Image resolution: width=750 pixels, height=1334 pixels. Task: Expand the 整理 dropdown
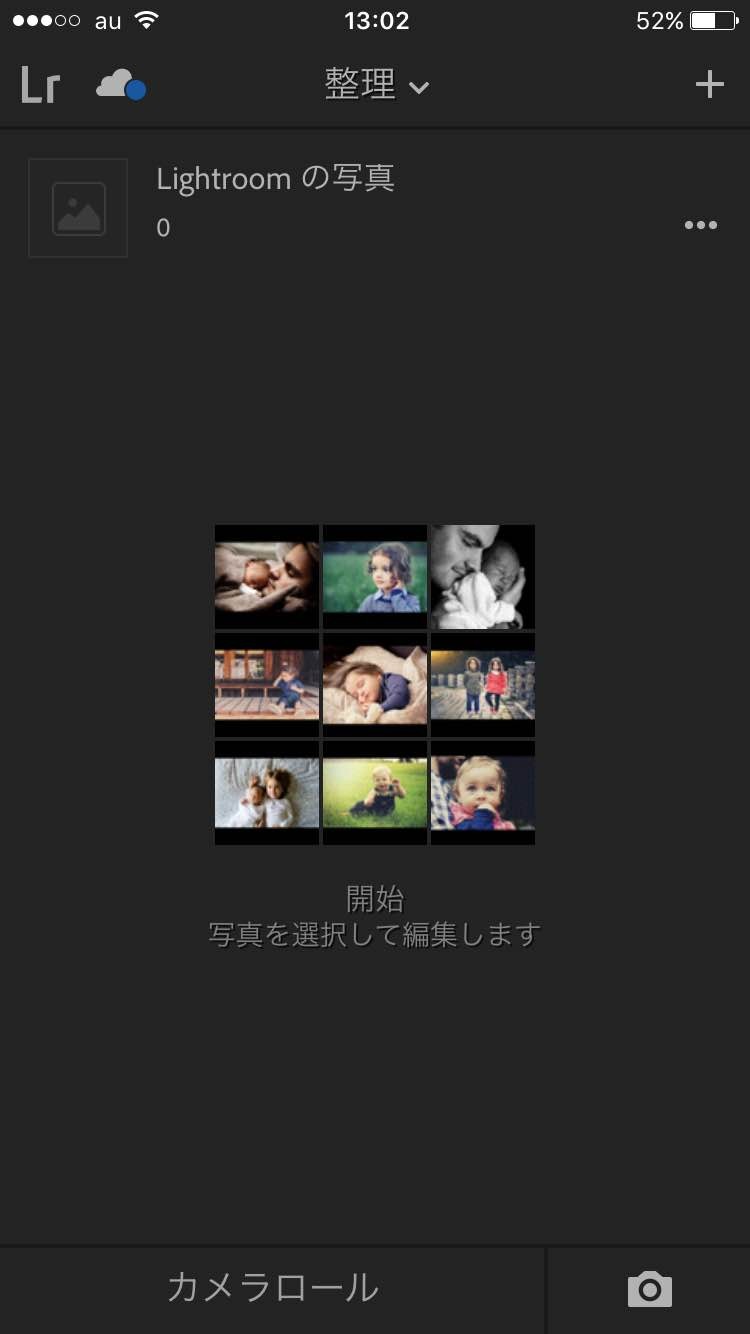tap(376, 85)
